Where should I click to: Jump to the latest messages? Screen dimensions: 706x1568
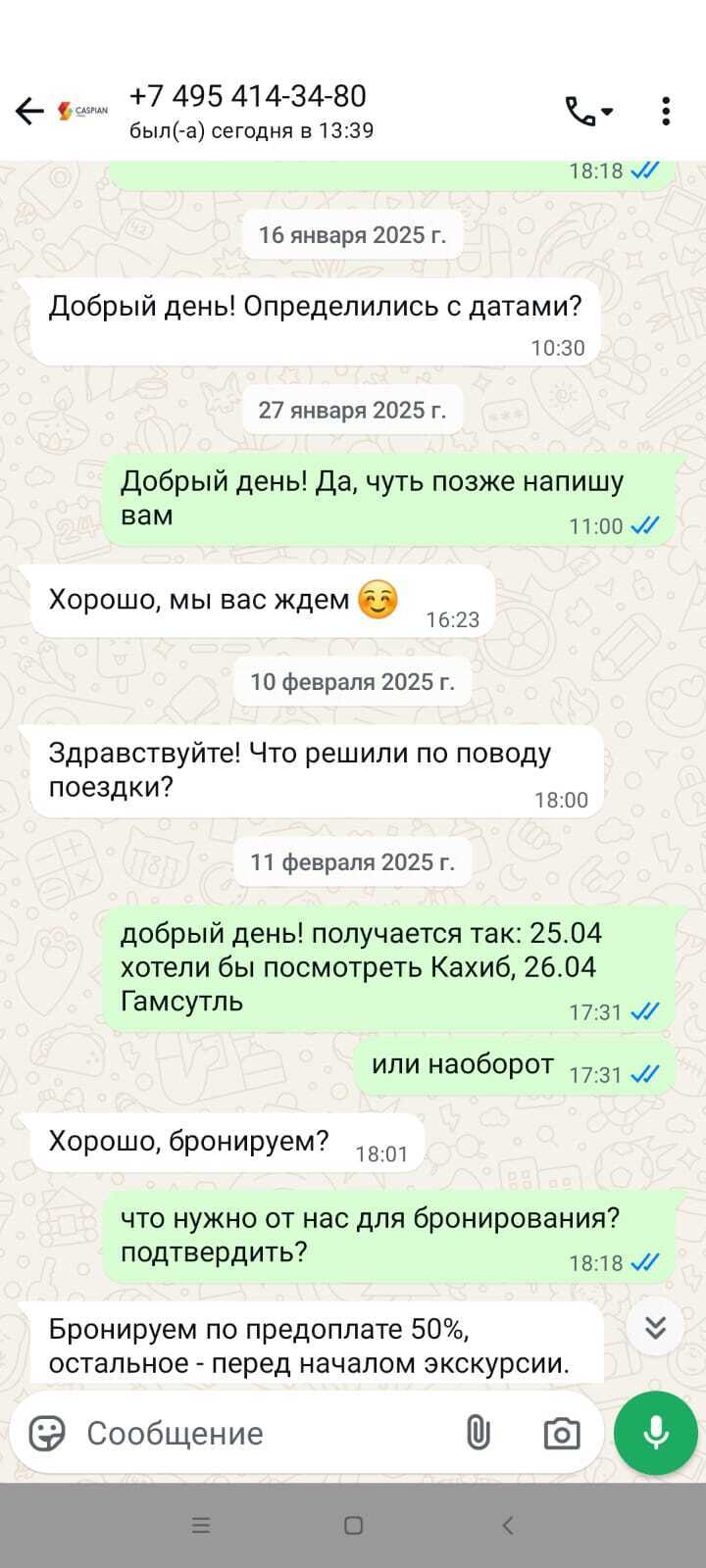tap(655, 1327)
